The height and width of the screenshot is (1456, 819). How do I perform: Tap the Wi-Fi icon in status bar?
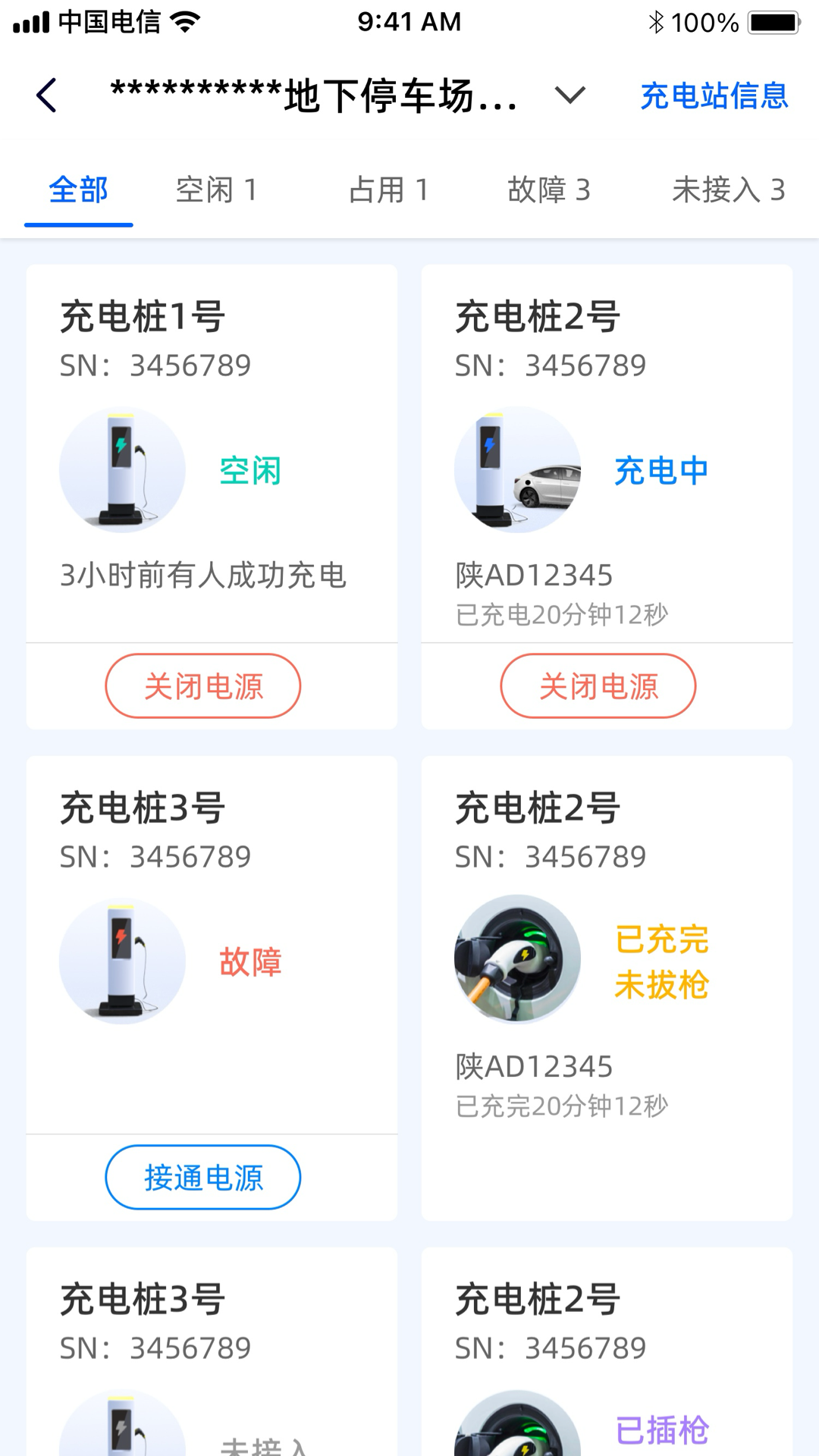(x=184, y=23)
